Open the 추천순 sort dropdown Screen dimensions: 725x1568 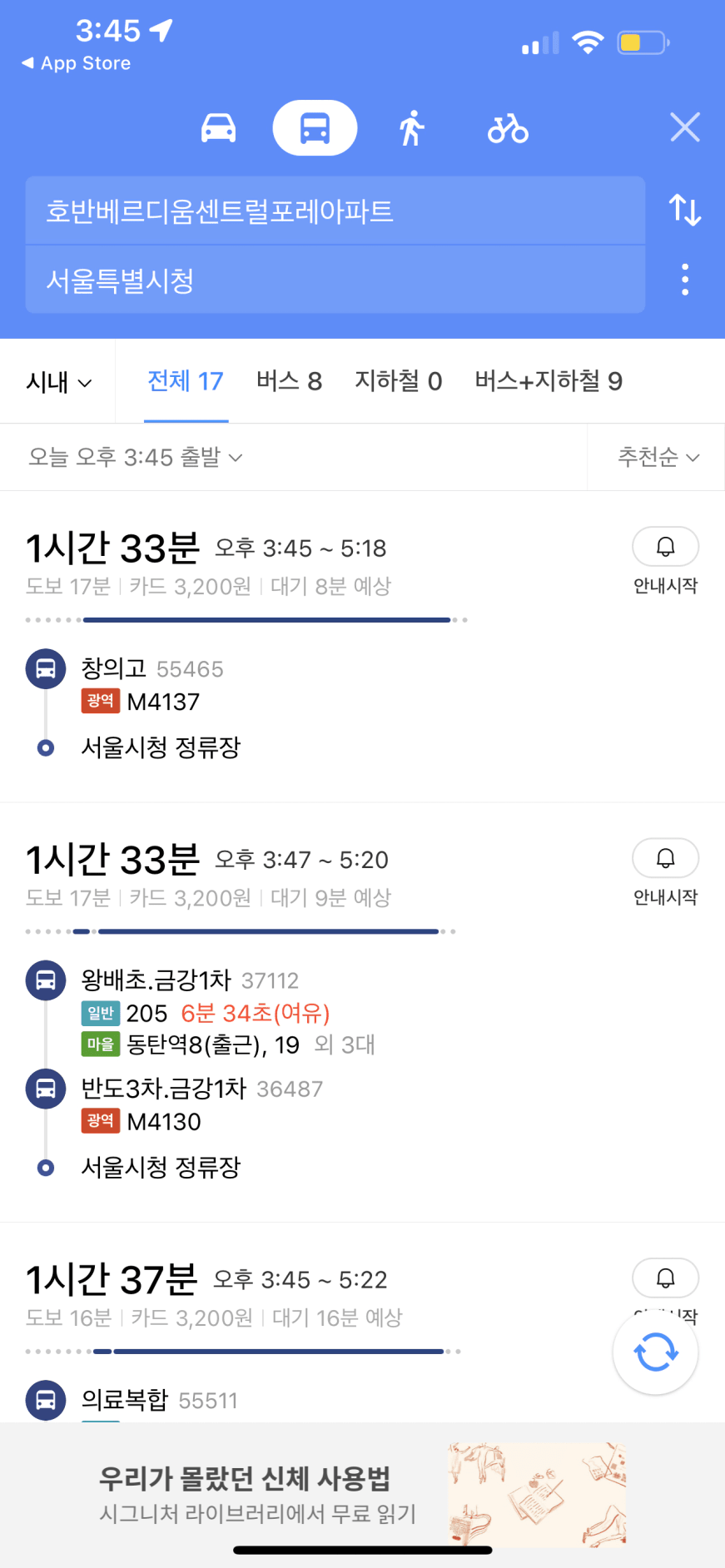658,457
